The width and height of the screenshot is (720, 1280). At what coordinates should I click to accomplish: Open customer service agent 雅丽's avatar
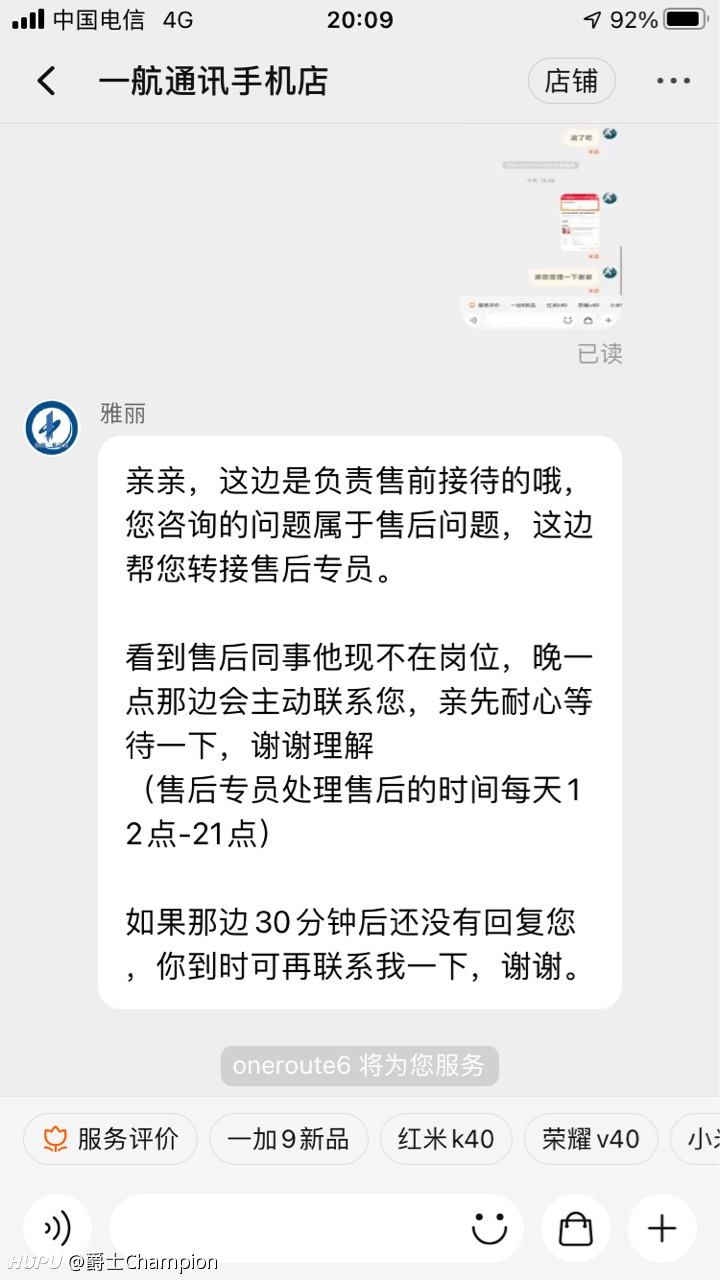pyautogui.click(x=51, y=427)
